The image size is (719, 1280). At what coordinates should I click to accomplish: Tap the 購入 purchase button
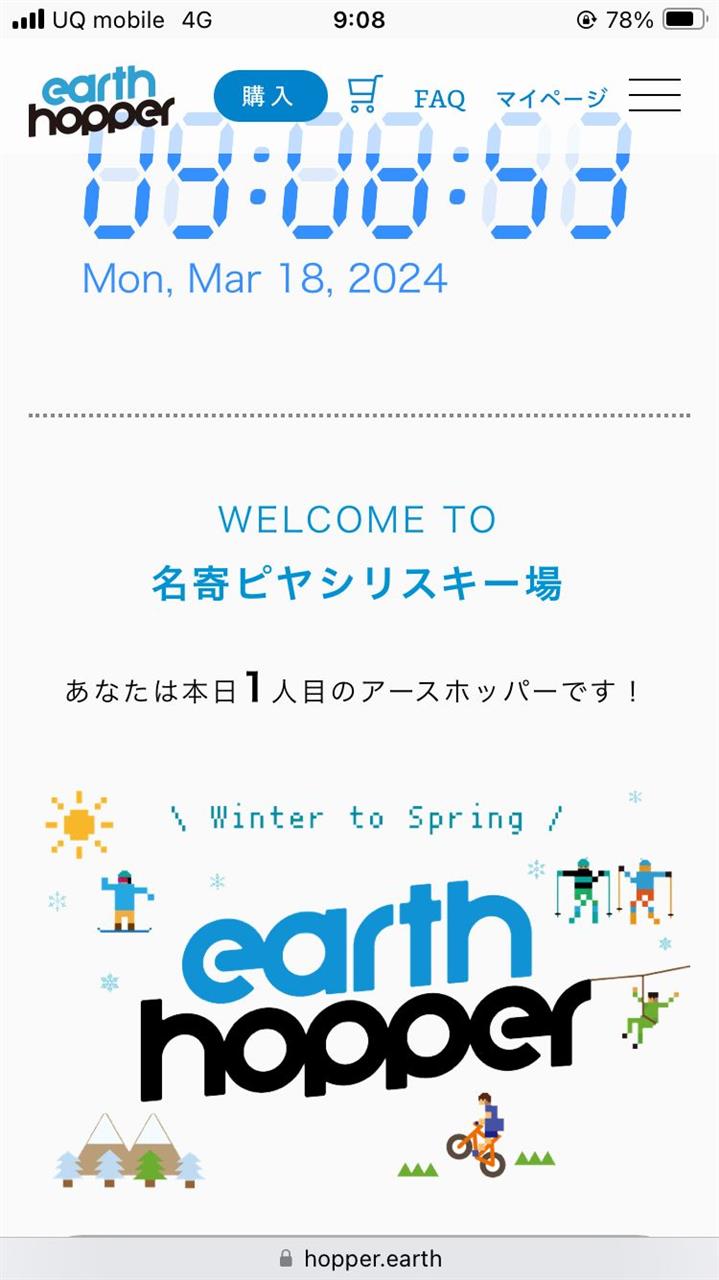pos(270,96)
